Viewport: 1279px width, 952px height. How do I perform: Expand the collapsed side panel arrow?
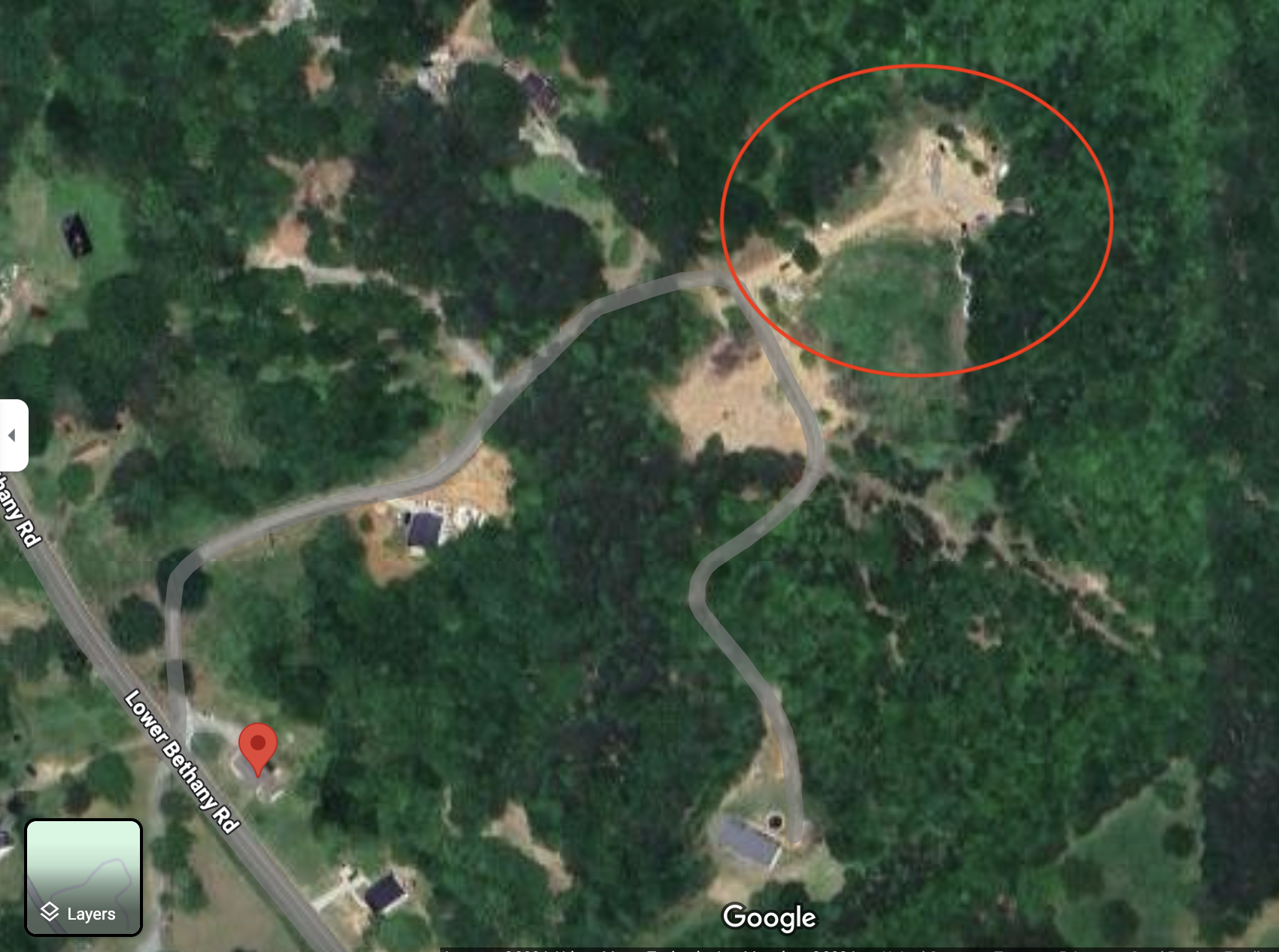tap(12, 435)
